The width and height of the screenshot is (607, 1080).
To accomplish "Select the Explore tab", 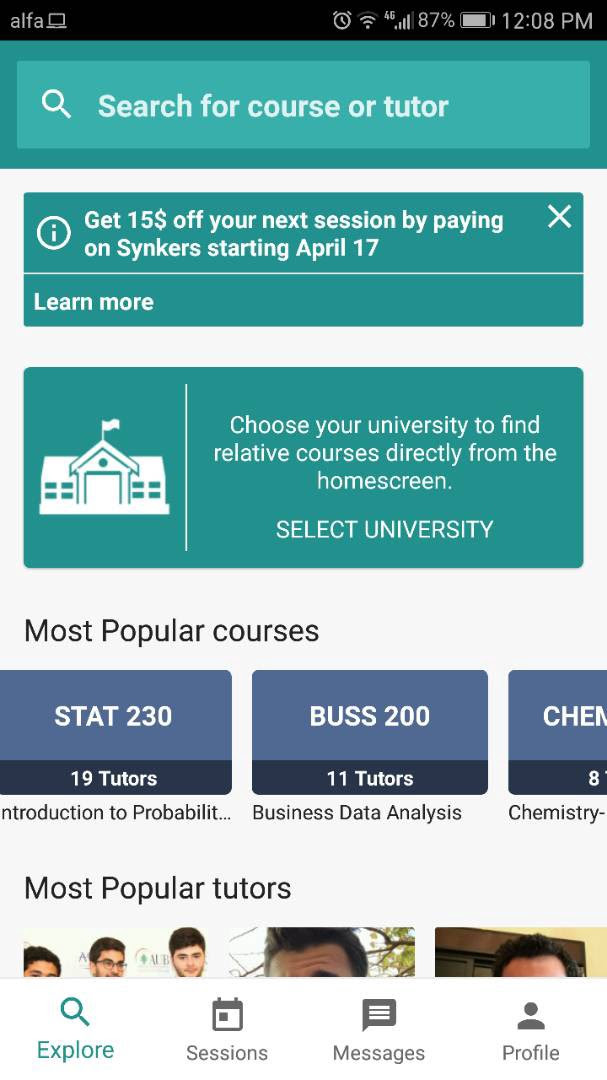I will [75, 1030].
